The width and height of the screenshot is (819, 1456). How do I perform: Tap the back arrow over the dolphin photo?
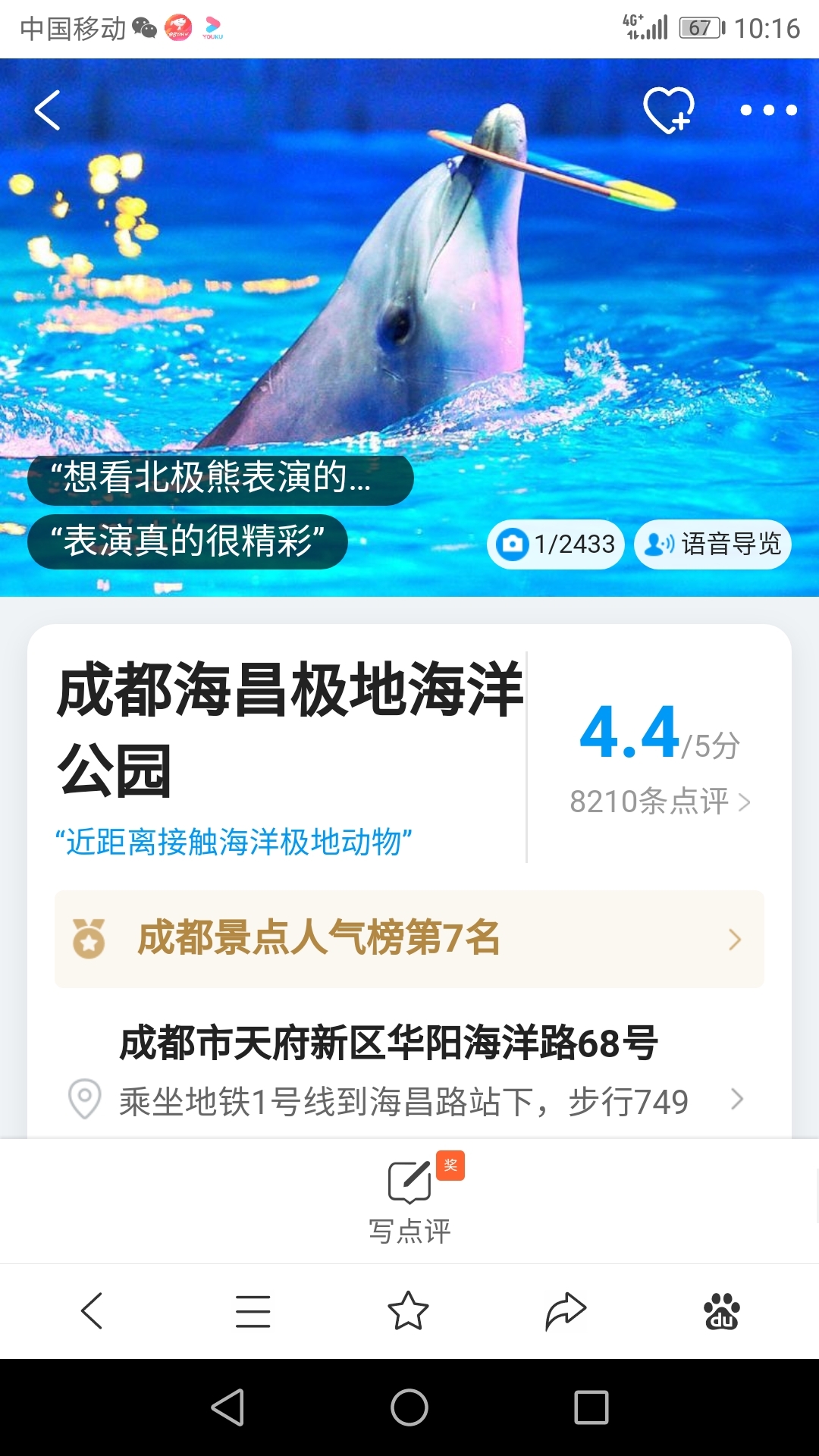pyautogui.click(x=48, y=111)
